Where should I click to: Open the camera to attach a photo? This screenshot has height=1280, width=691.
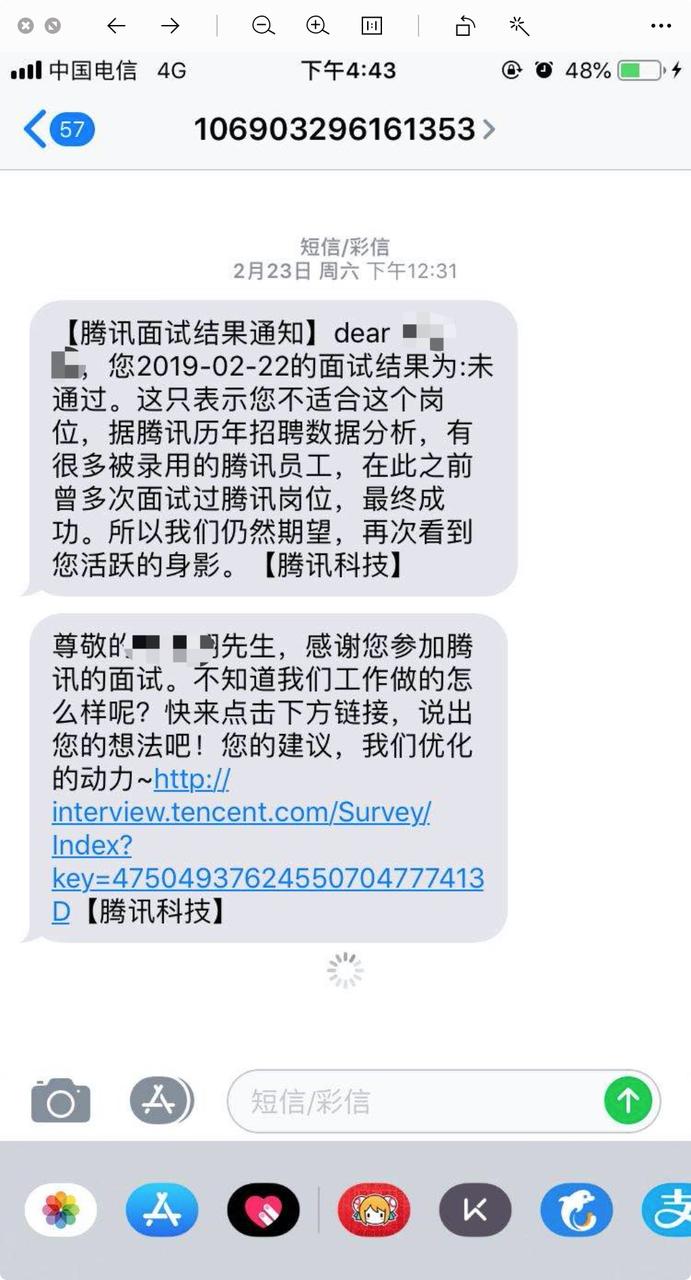[61, 1101]
